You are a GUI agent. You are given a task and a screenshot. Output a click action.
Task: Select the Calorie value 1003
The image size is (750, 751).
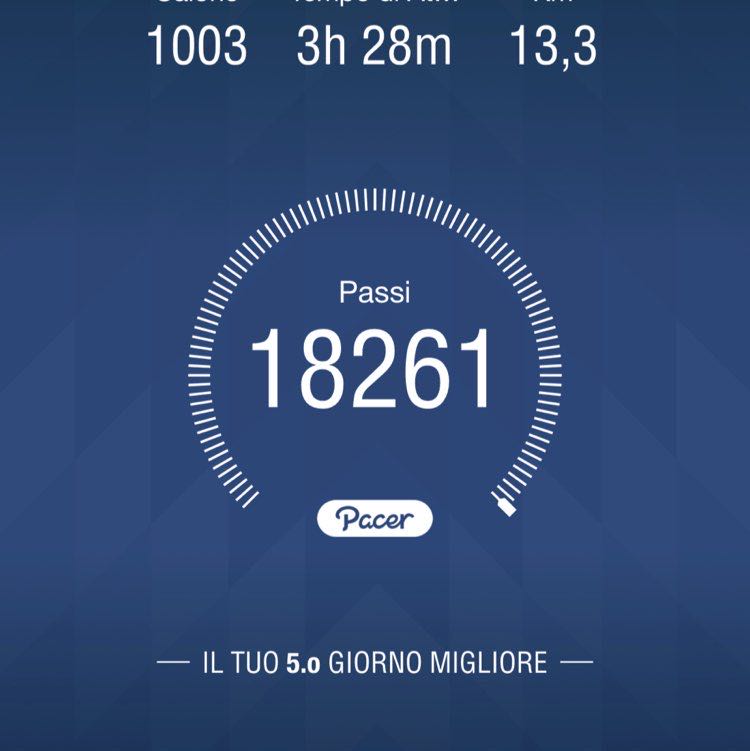point(197,45)
